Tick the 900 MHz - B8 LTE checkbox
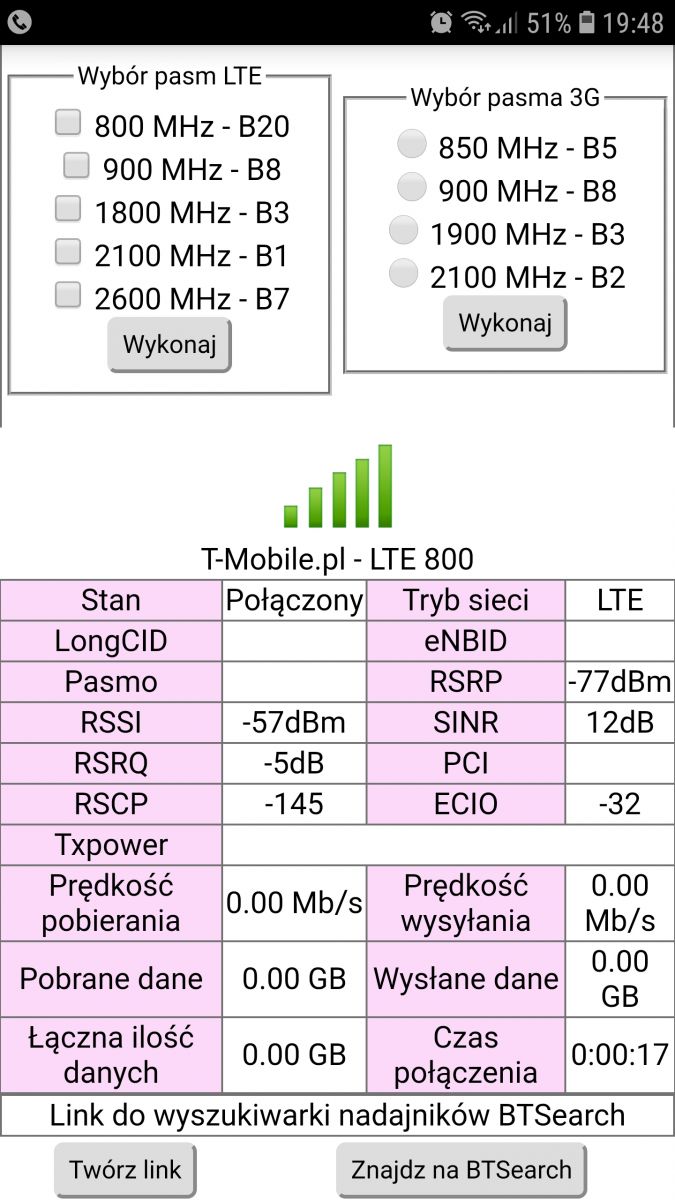Image resolution: width=675 pixels, height=1200 pixels. 76,165
